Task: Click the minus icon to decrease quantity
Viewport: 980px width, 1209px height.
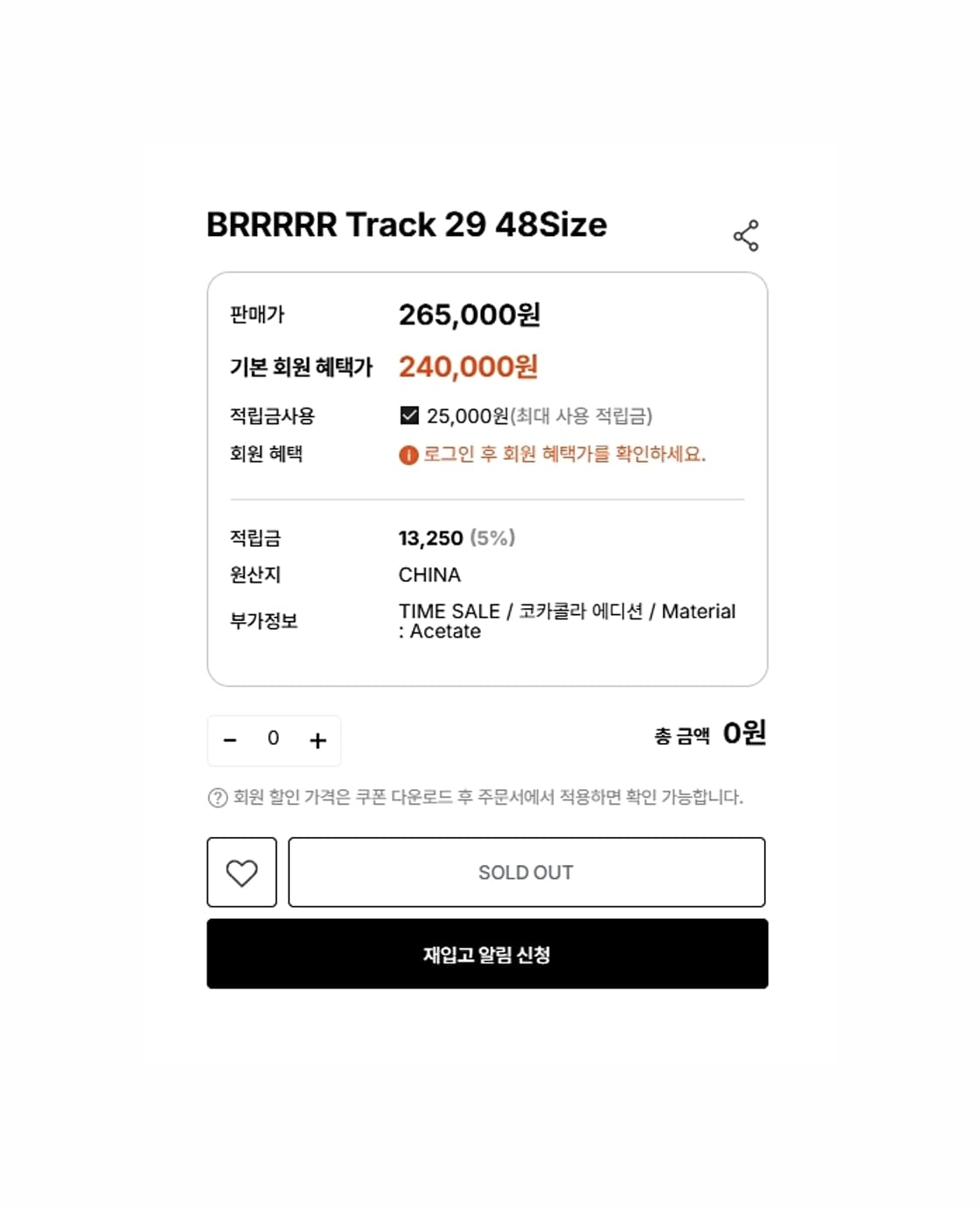Action: click(230, 740)
